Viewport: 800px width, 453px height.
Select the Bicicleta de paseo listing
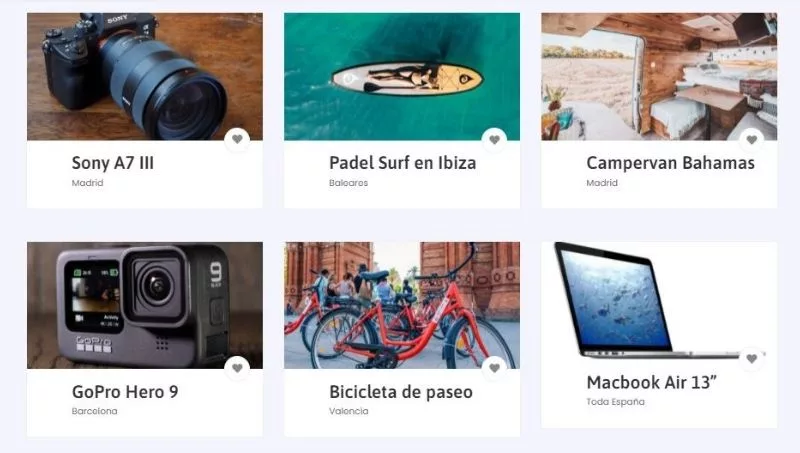[400, 392]
